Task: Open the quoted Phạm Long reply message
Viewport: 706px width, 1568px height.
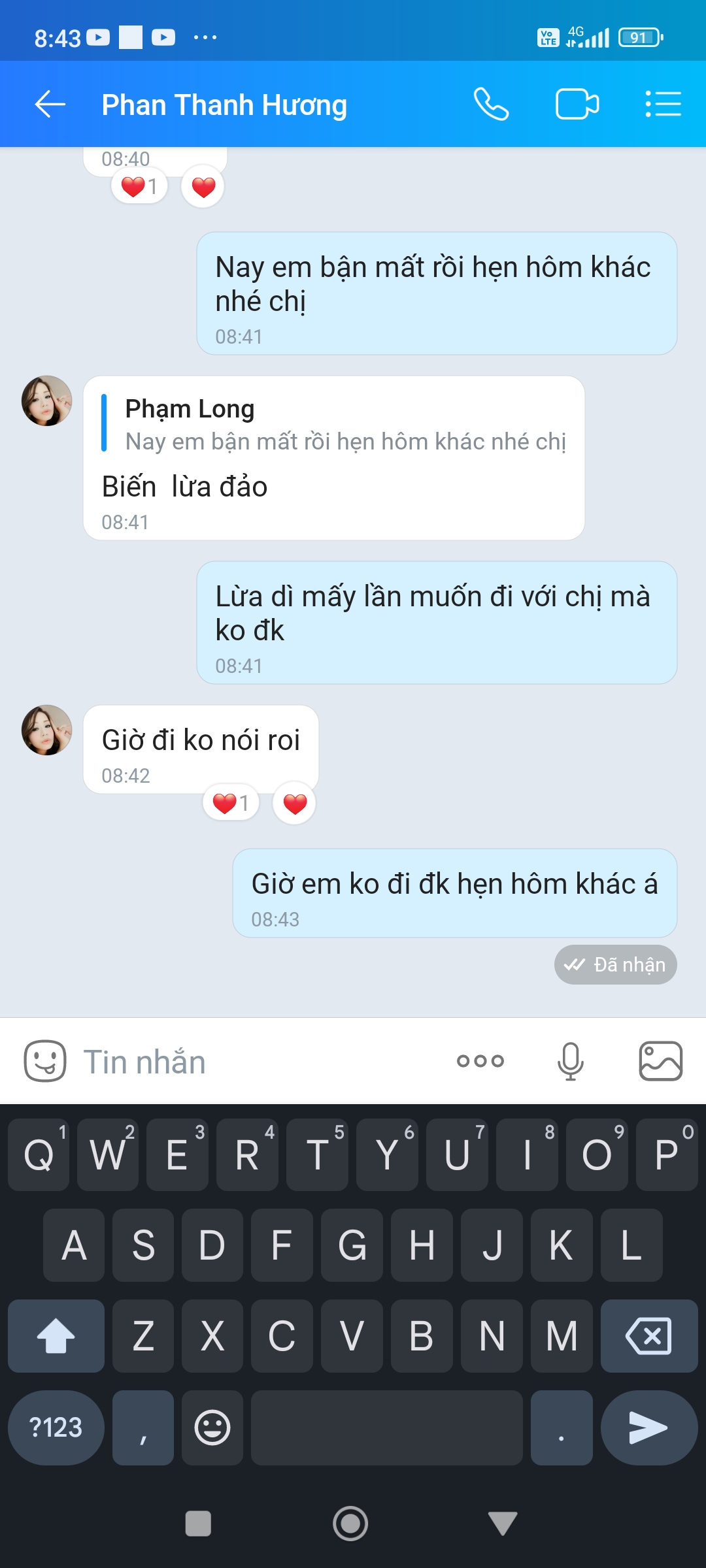Action: coord(345,425)
